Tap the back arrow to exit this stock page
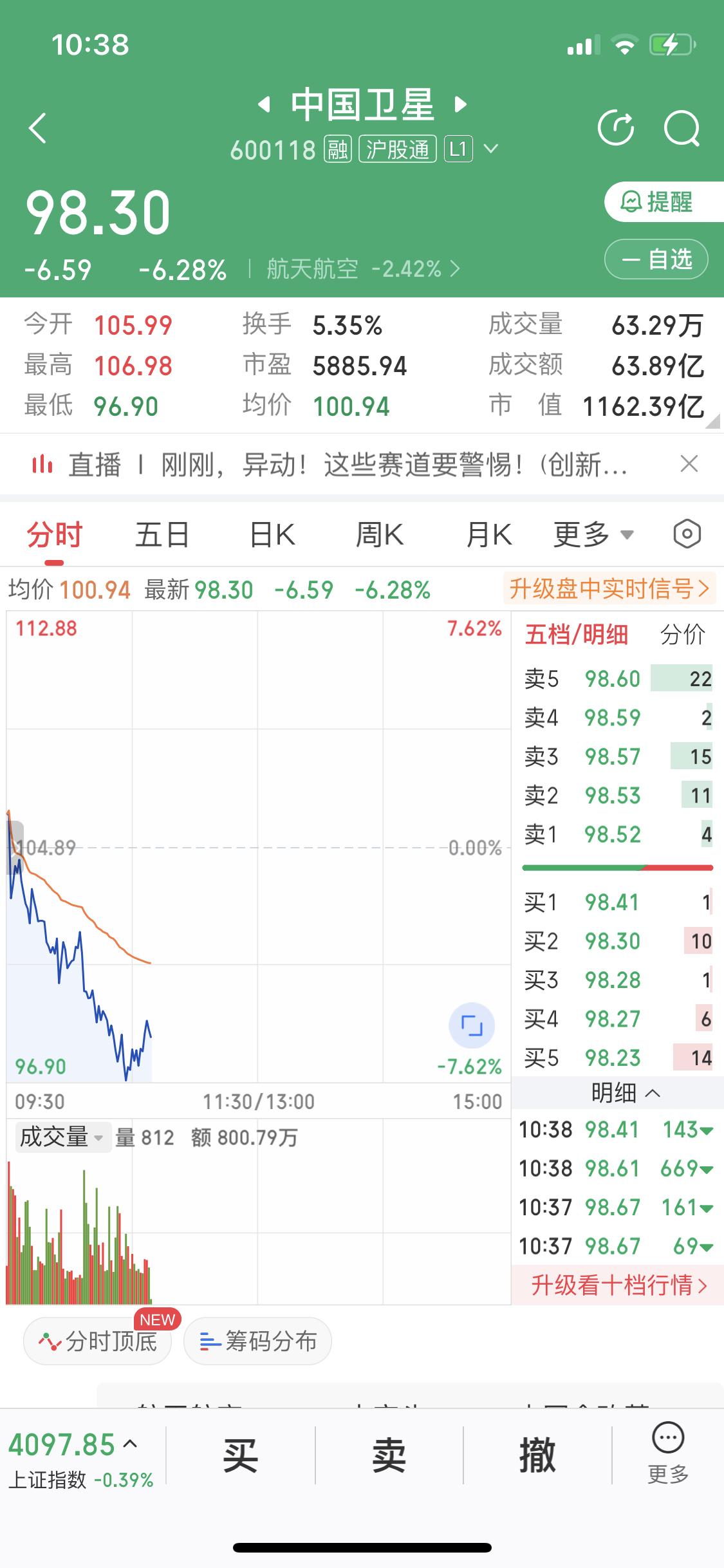Viewport: 724px width, 1568px height. point(37,128)
